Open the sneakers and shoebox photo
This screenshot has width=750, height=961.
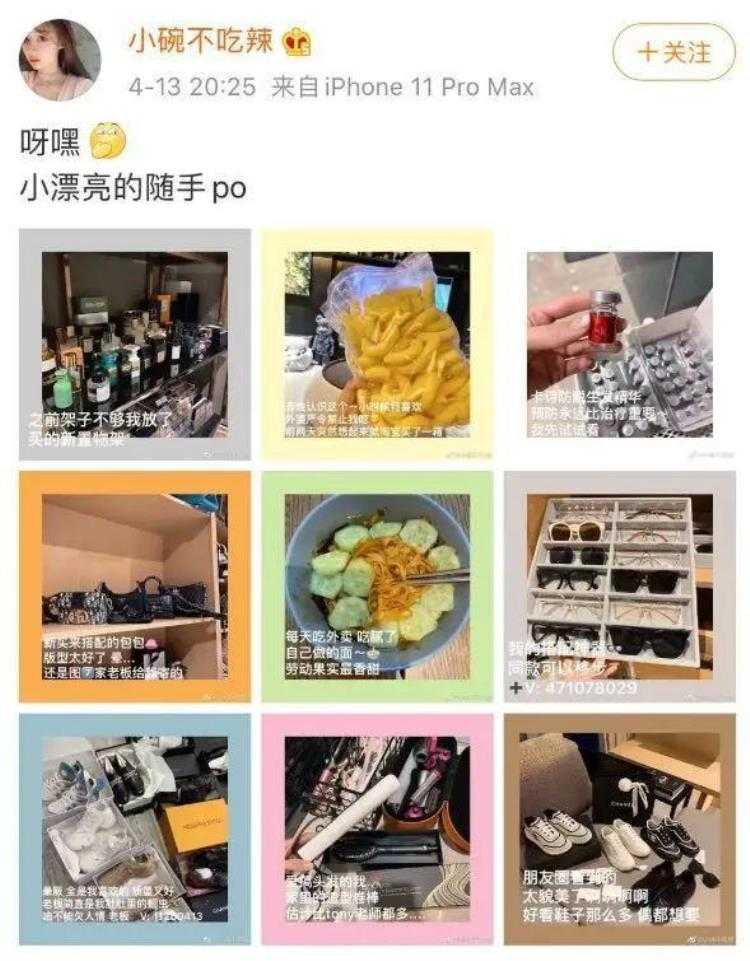(x=135, y=828)
